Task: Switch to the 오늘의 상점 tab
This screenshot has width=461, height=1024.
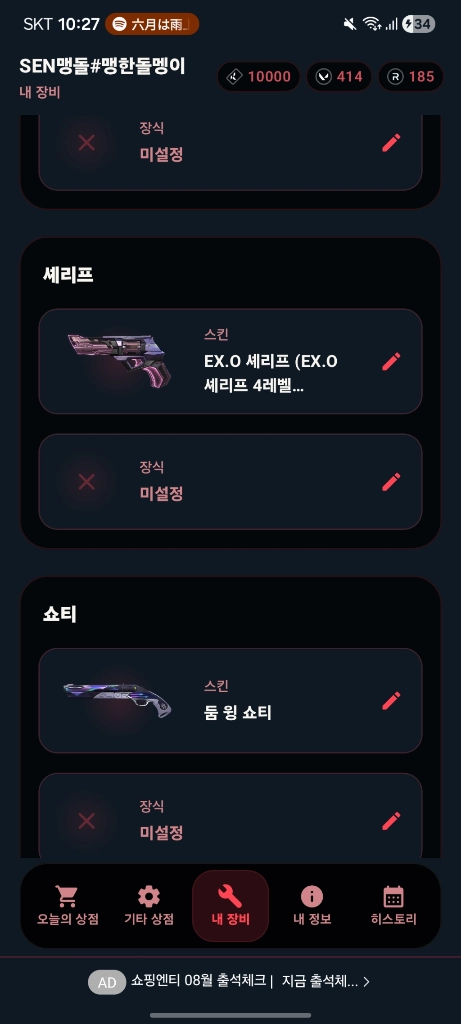Action: tap(68, 906)
